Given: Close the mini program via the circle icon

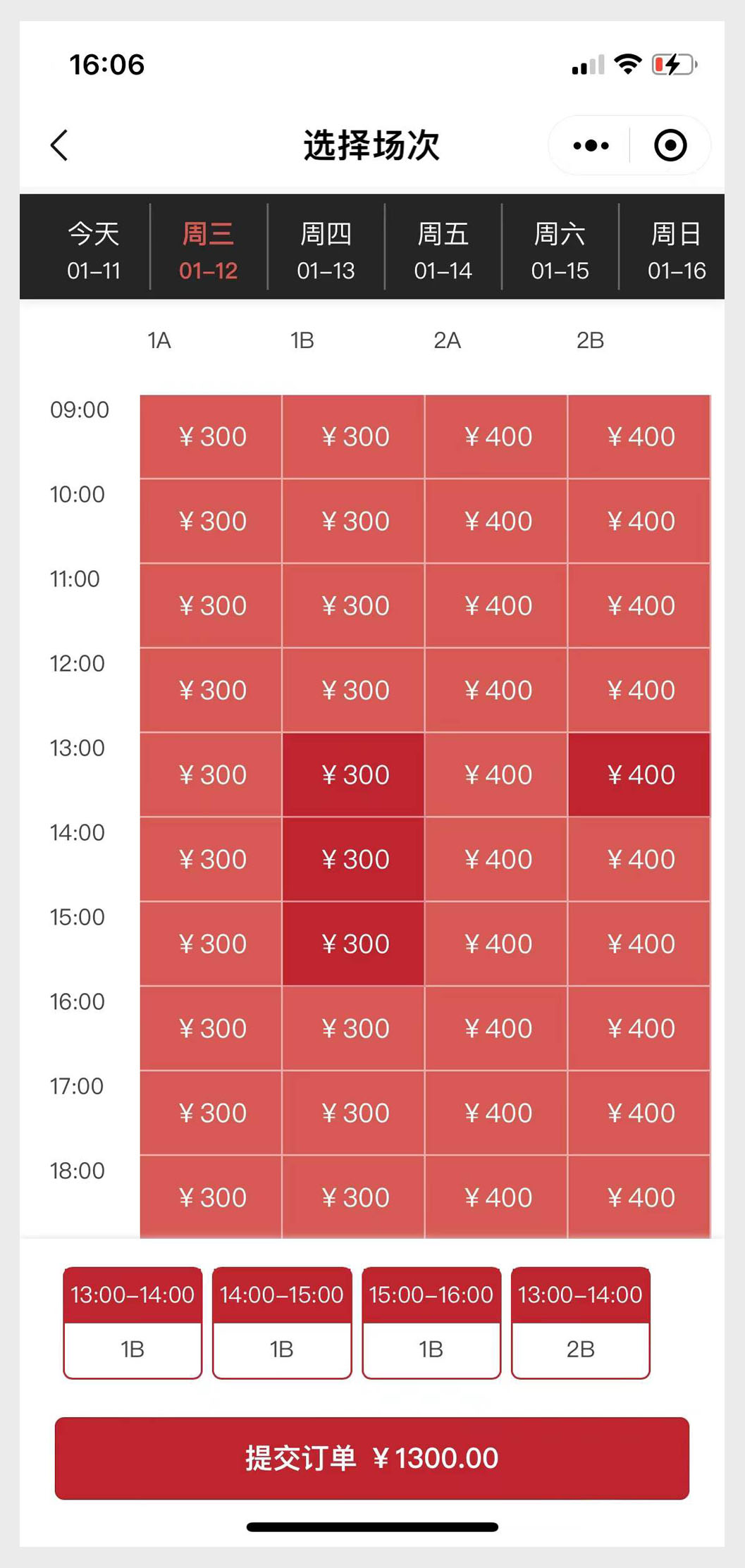Looking at the screenshot, I should 670,145.
